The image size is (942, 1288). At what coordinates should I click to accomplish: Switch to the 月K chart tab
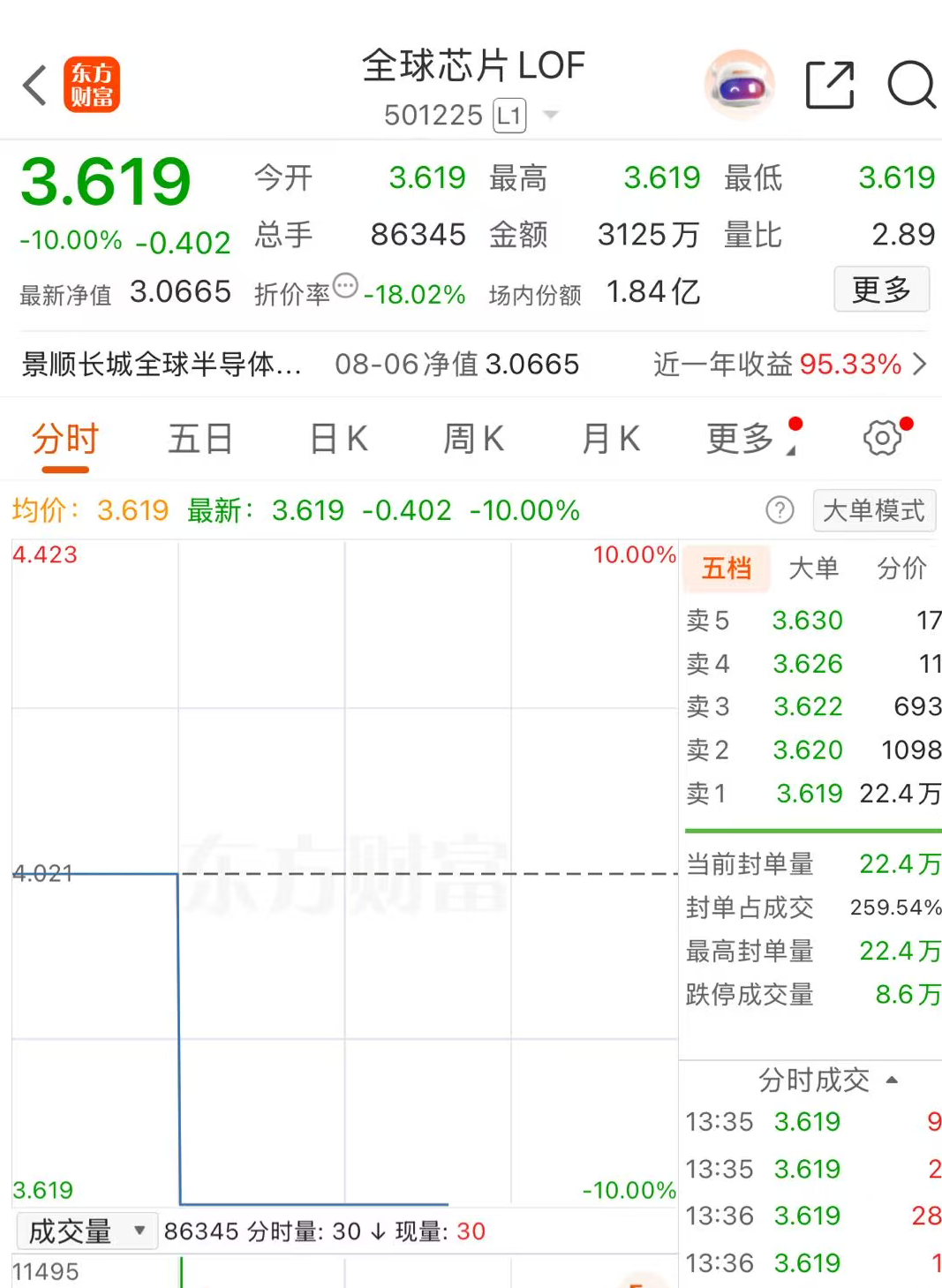pyautogui.click(x=610, y=439)
